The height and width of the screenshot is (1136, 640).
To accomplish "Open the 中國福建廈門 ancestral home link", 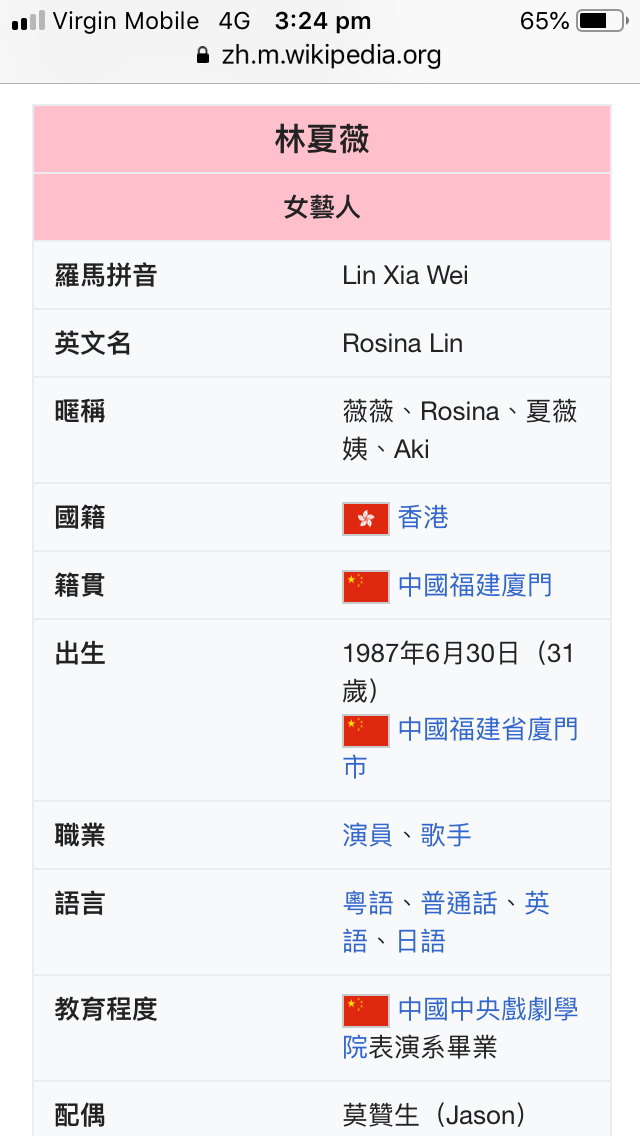I will pos(475,585).
